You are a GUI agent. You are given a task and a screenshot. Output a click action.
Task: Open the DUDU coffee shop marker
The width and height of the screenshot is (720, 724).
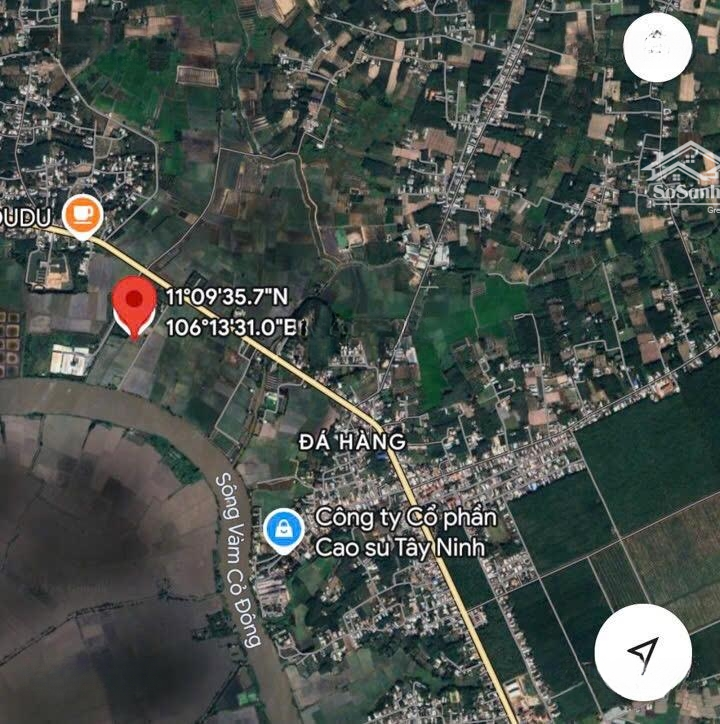[x=81, y=214]
